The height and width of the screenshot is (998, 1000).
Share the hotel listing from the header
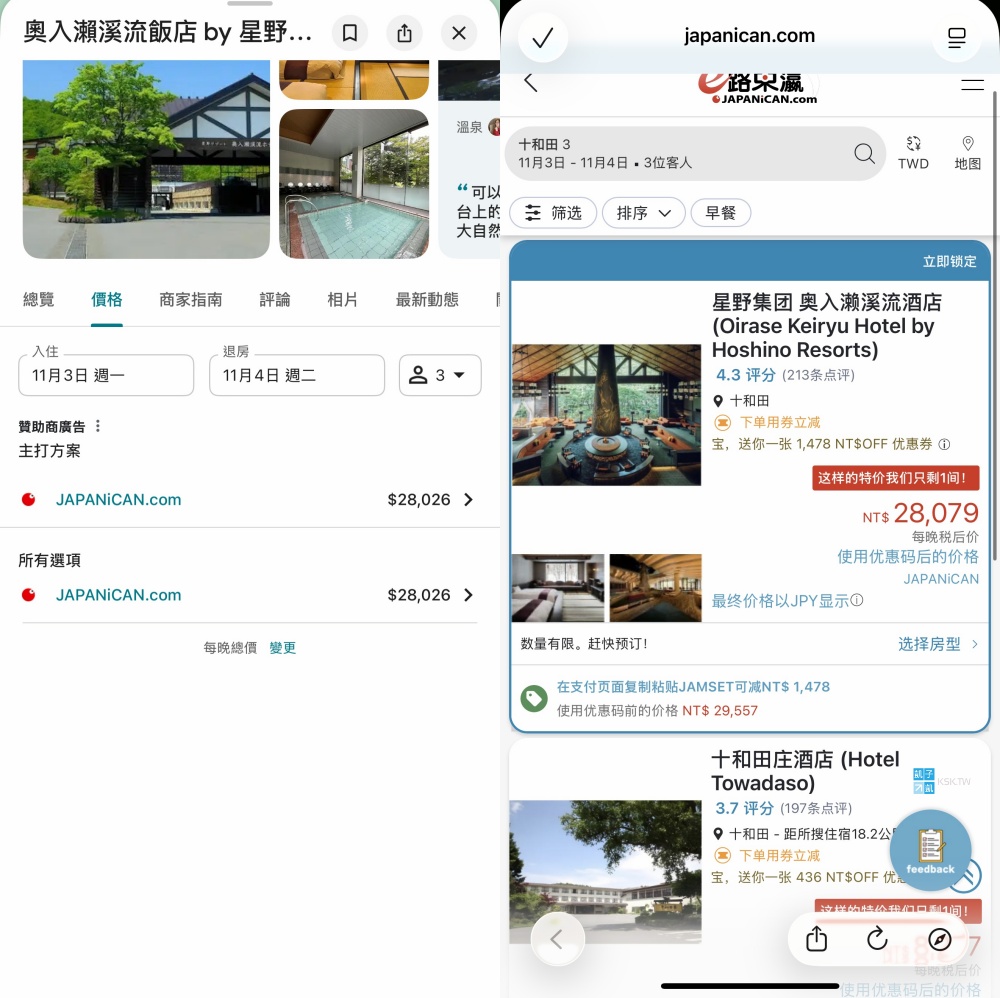[404, 33]
